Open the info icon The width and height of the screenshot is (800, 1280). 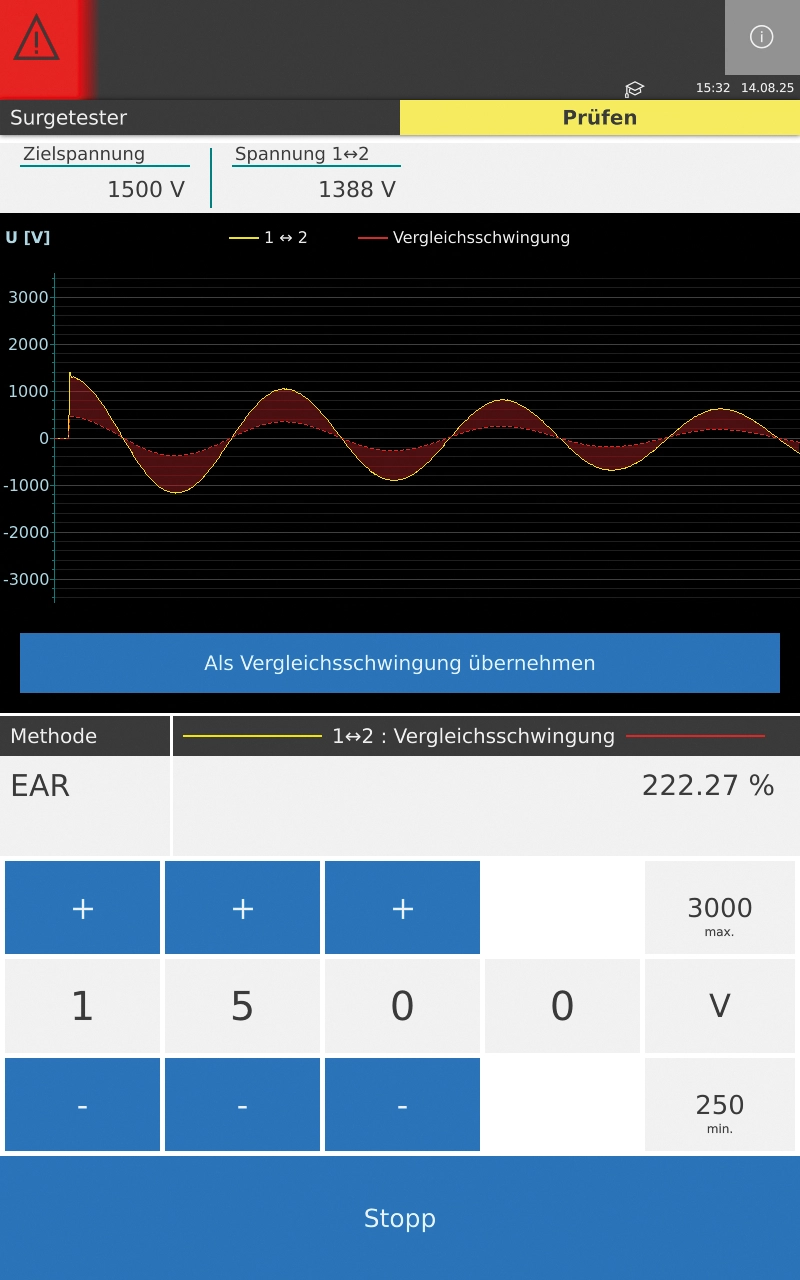pyautogui.click(x=761, y=37)
